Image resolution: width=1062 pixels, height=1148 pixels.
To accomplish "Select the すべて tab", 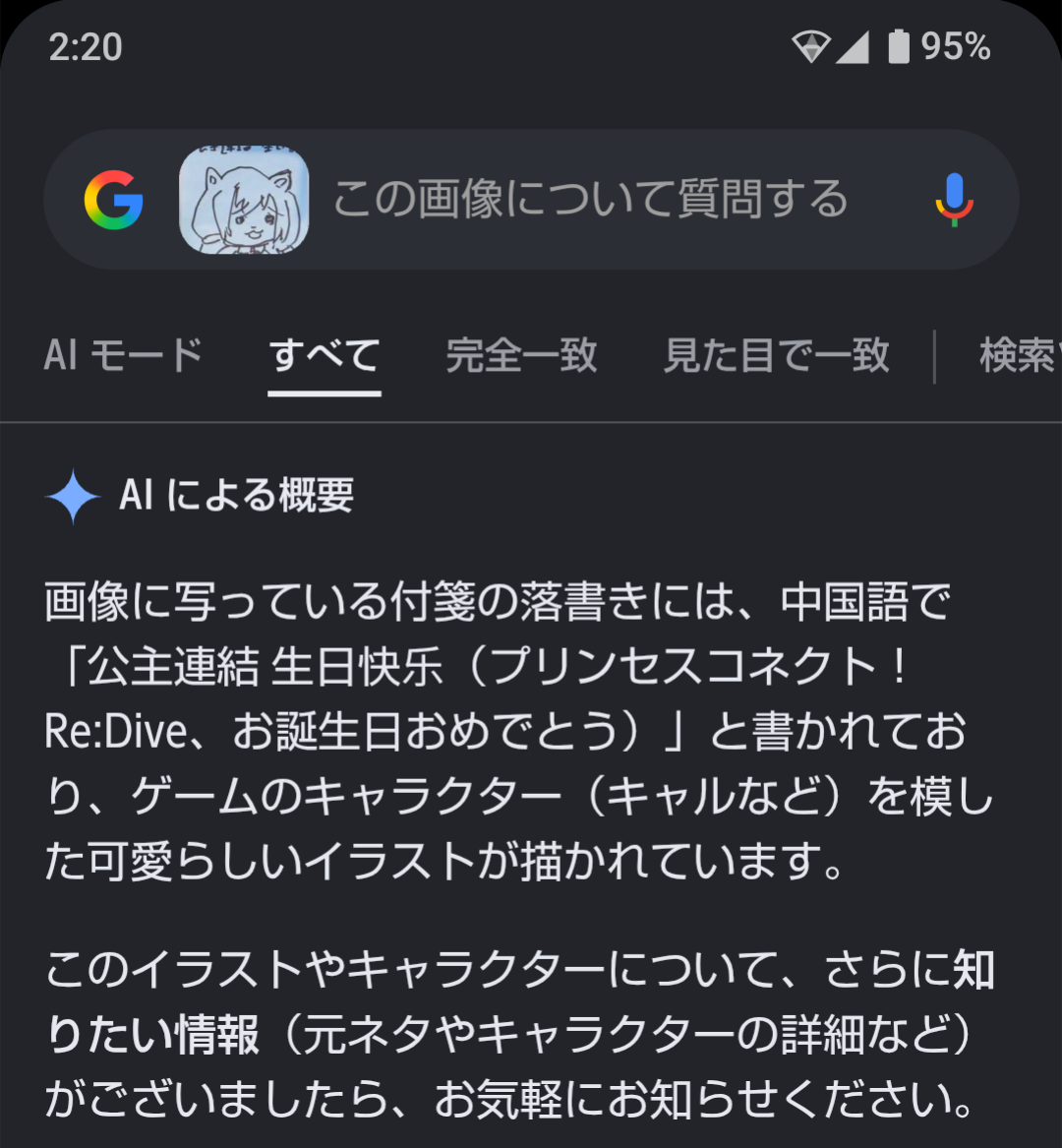I will point(324,356).
